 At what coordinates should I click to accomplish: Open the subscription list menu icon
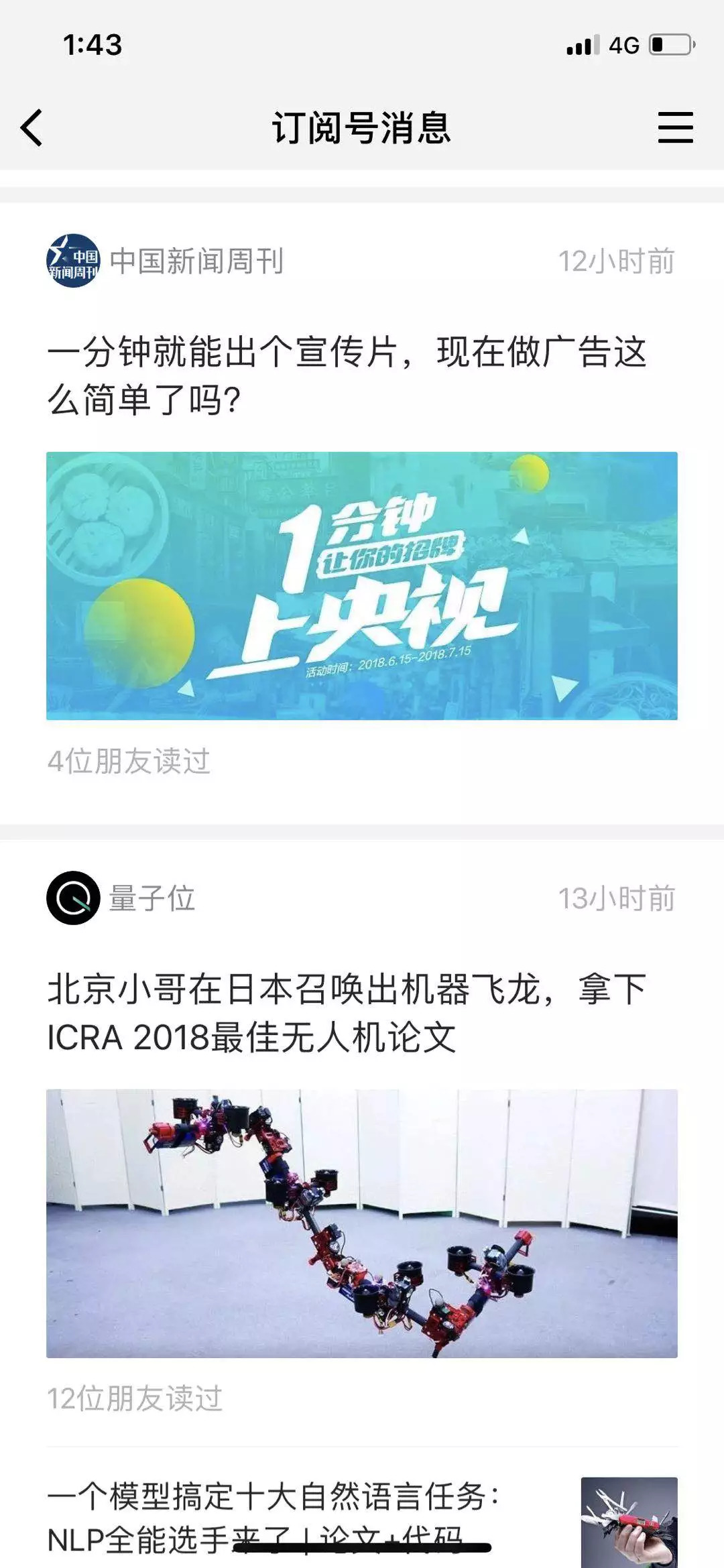(674, 127)
